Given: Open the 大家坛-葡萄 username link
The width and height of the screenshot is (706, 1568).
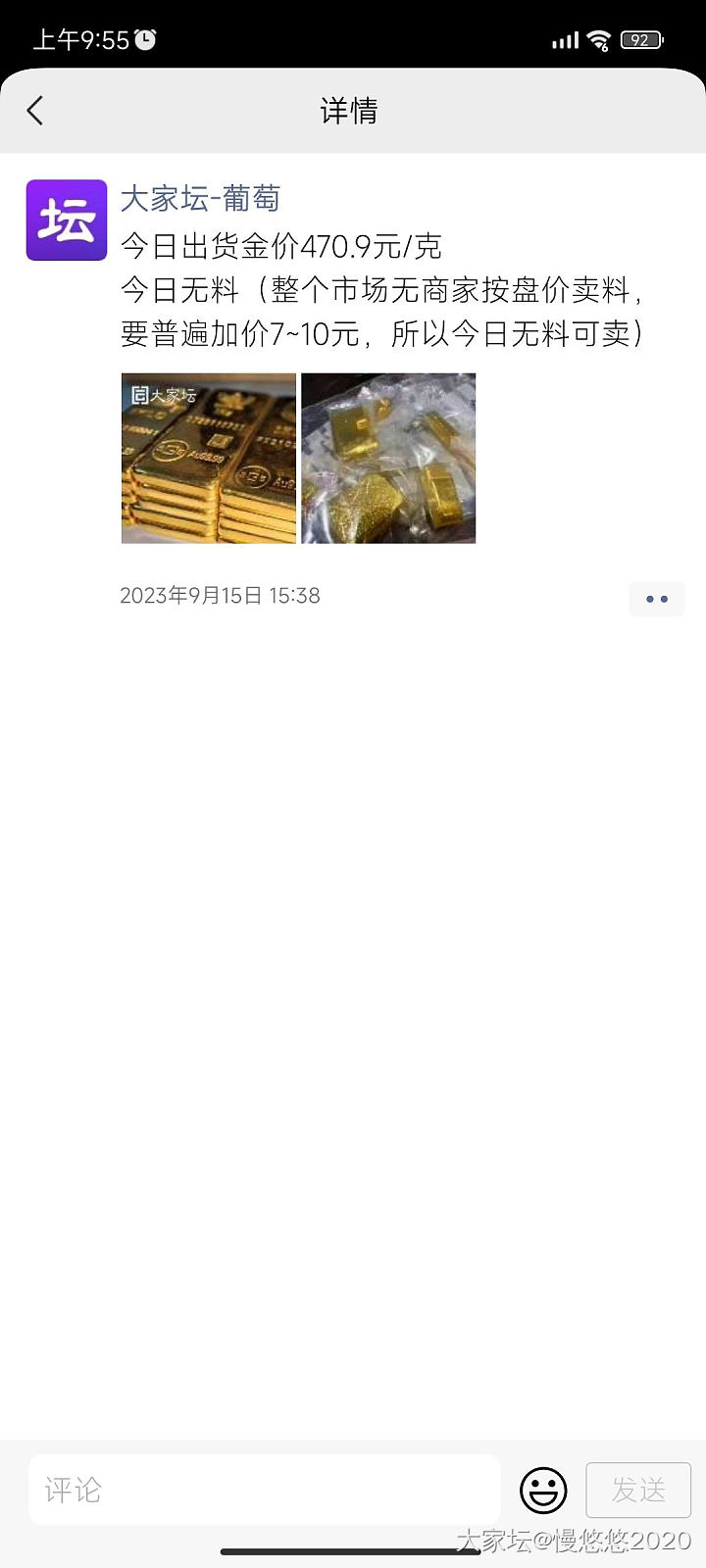Looking at the screenshot, I should [x=200, y=199].
